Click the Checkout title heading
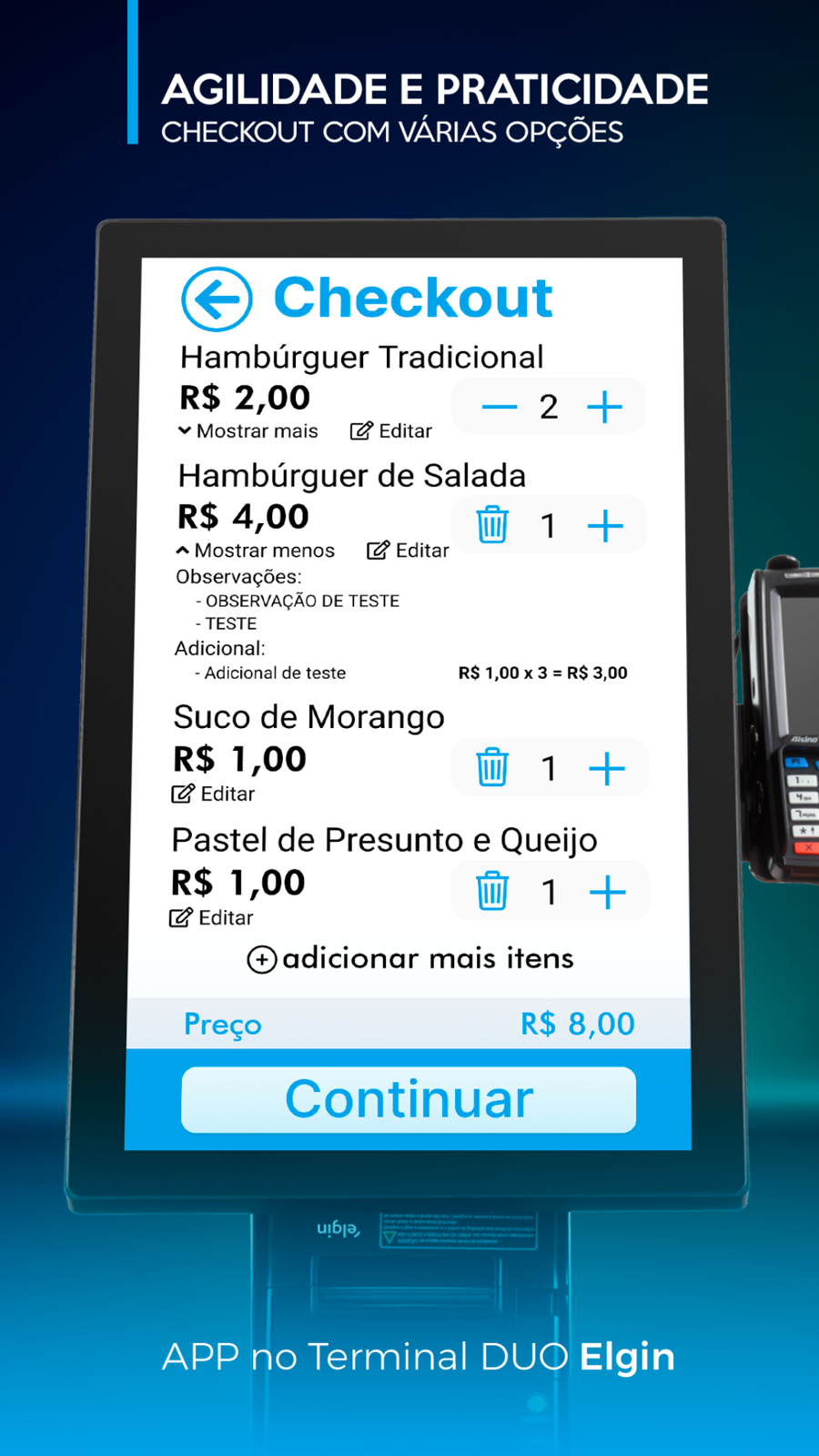Image resolution: width=819 pixels, height=1456 pixels. coord(414,297)
